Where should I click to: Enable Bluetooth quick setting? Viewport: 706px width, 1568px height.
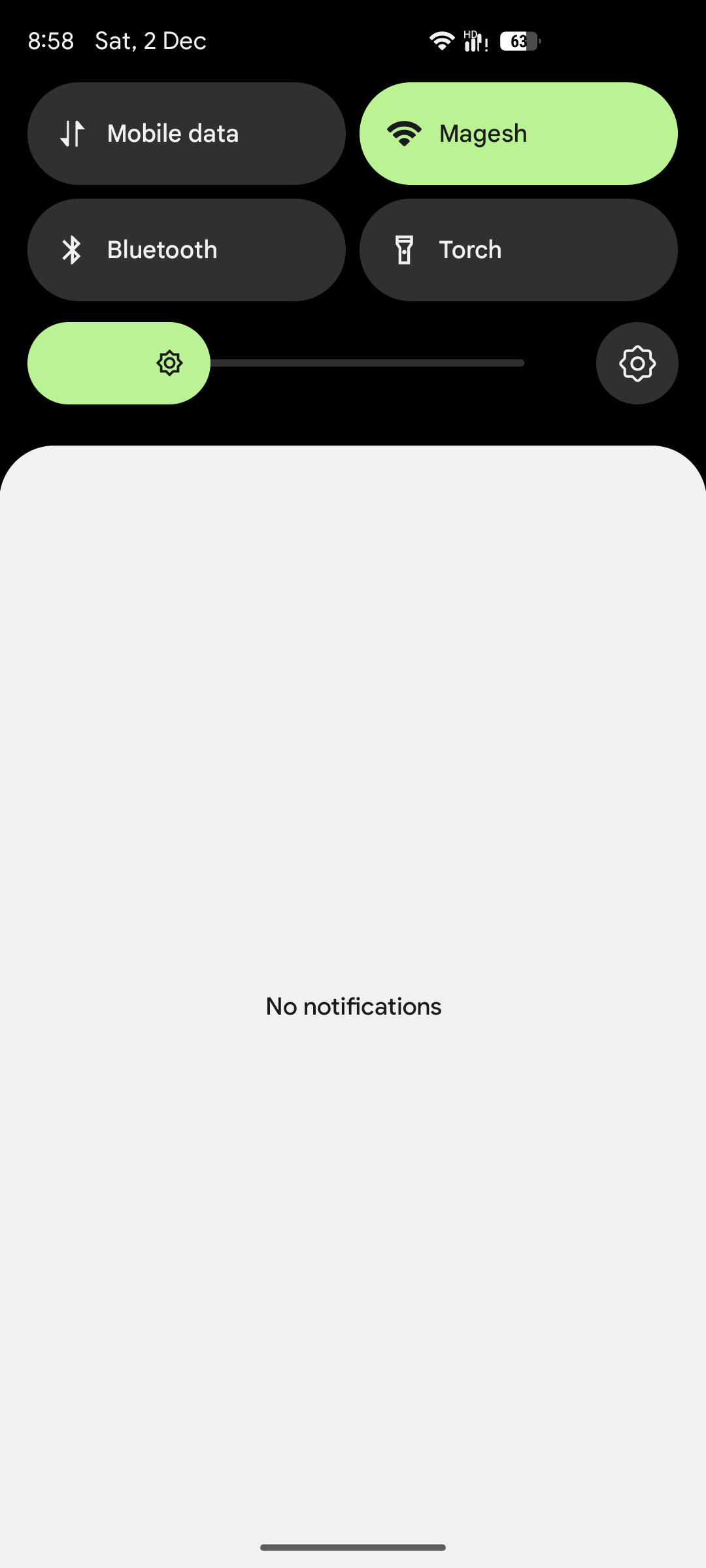(186, 250)
